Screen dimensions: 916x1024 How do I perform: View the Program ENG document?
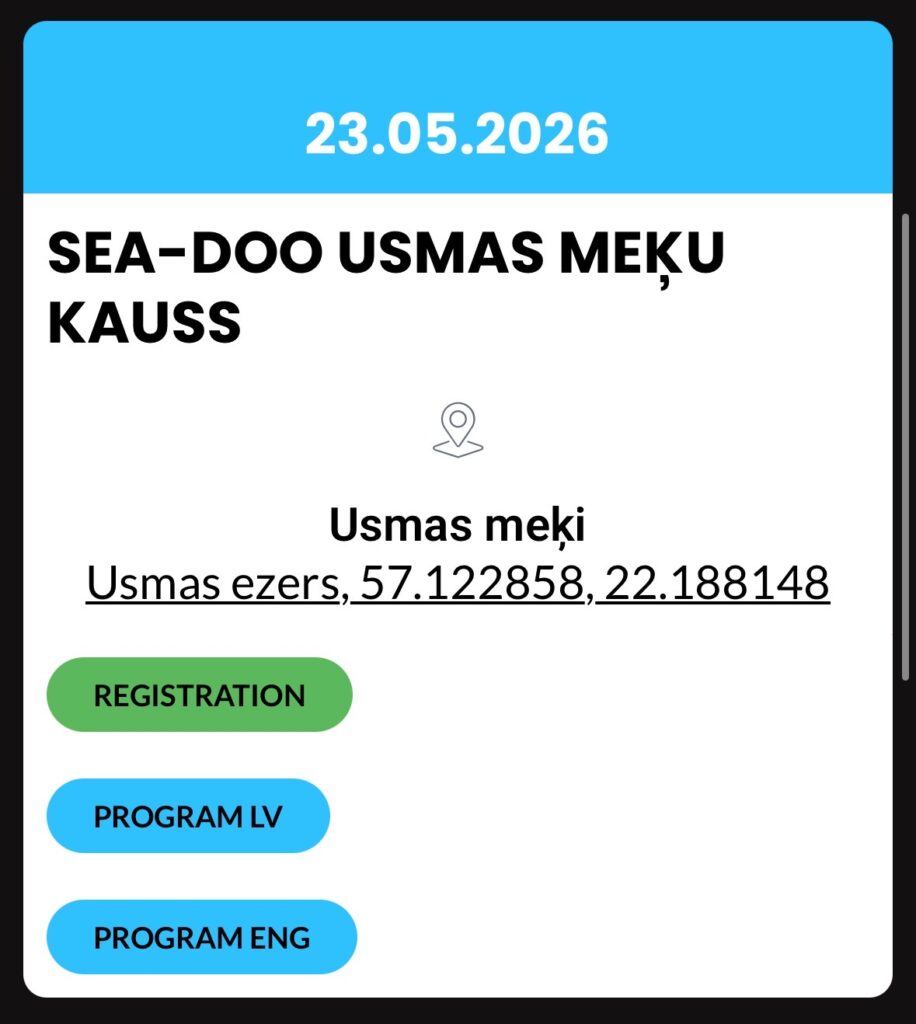(x=201, y=937)
